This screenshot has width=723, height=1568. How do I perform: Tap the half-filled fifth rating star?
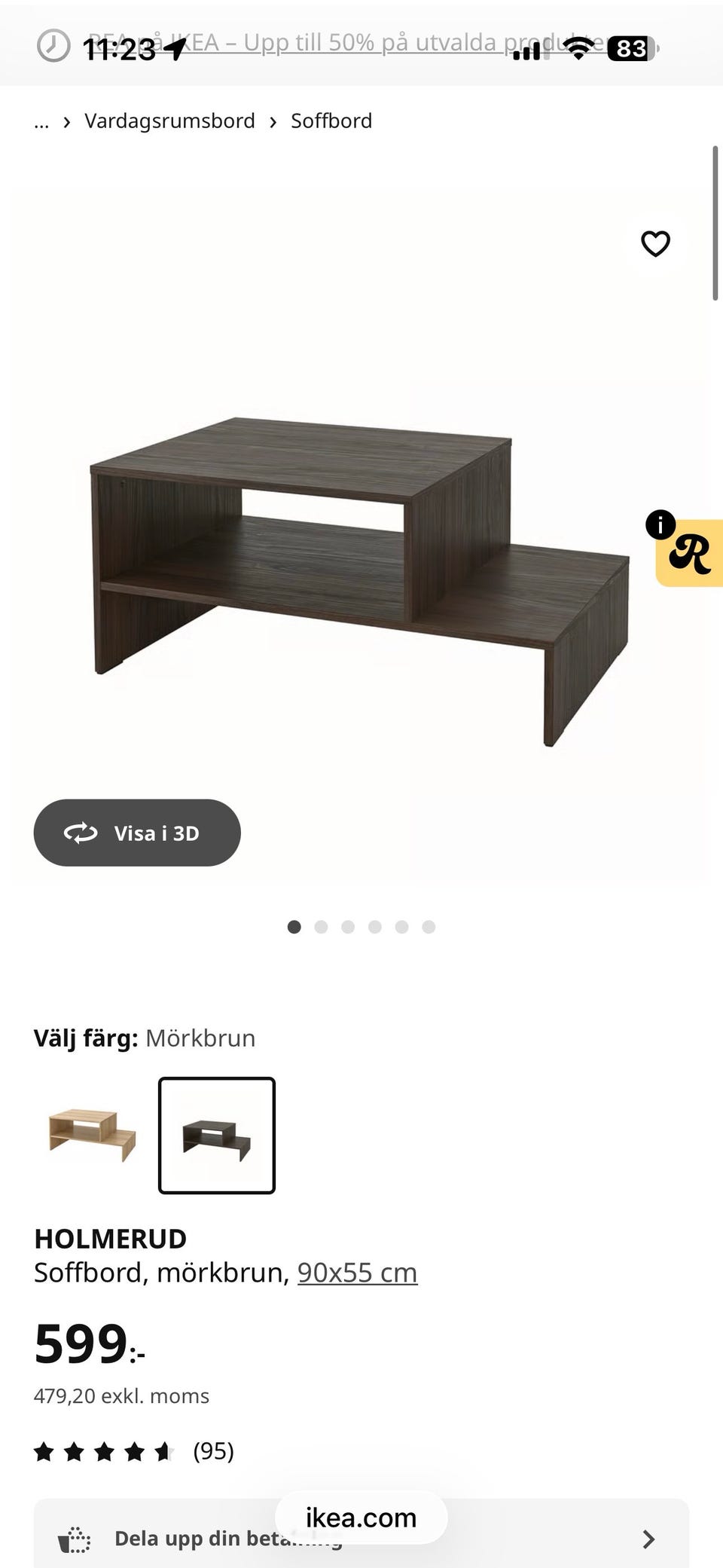(x=164, y=1451)
